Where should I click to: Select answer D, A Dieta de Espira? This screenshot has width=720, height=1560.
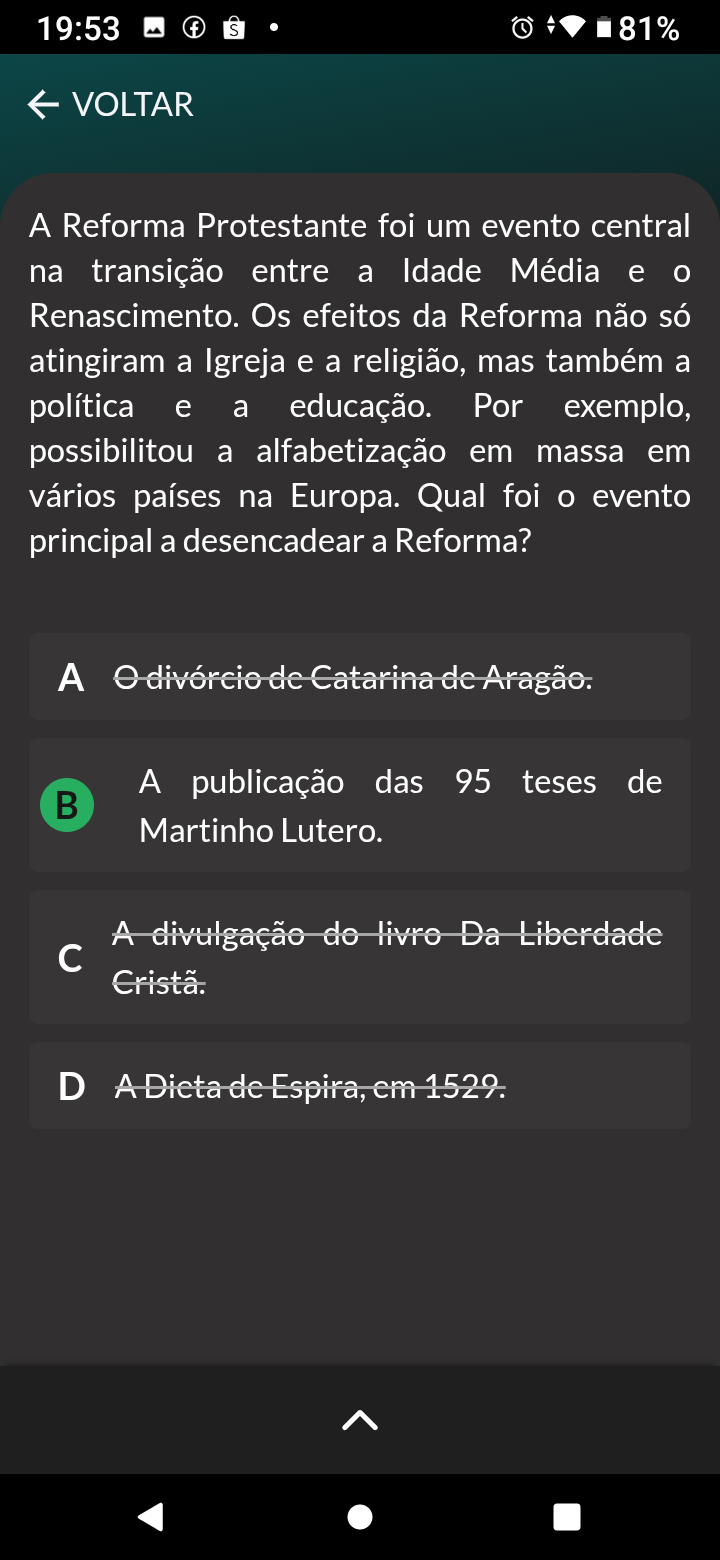(x=359, y=1086)
